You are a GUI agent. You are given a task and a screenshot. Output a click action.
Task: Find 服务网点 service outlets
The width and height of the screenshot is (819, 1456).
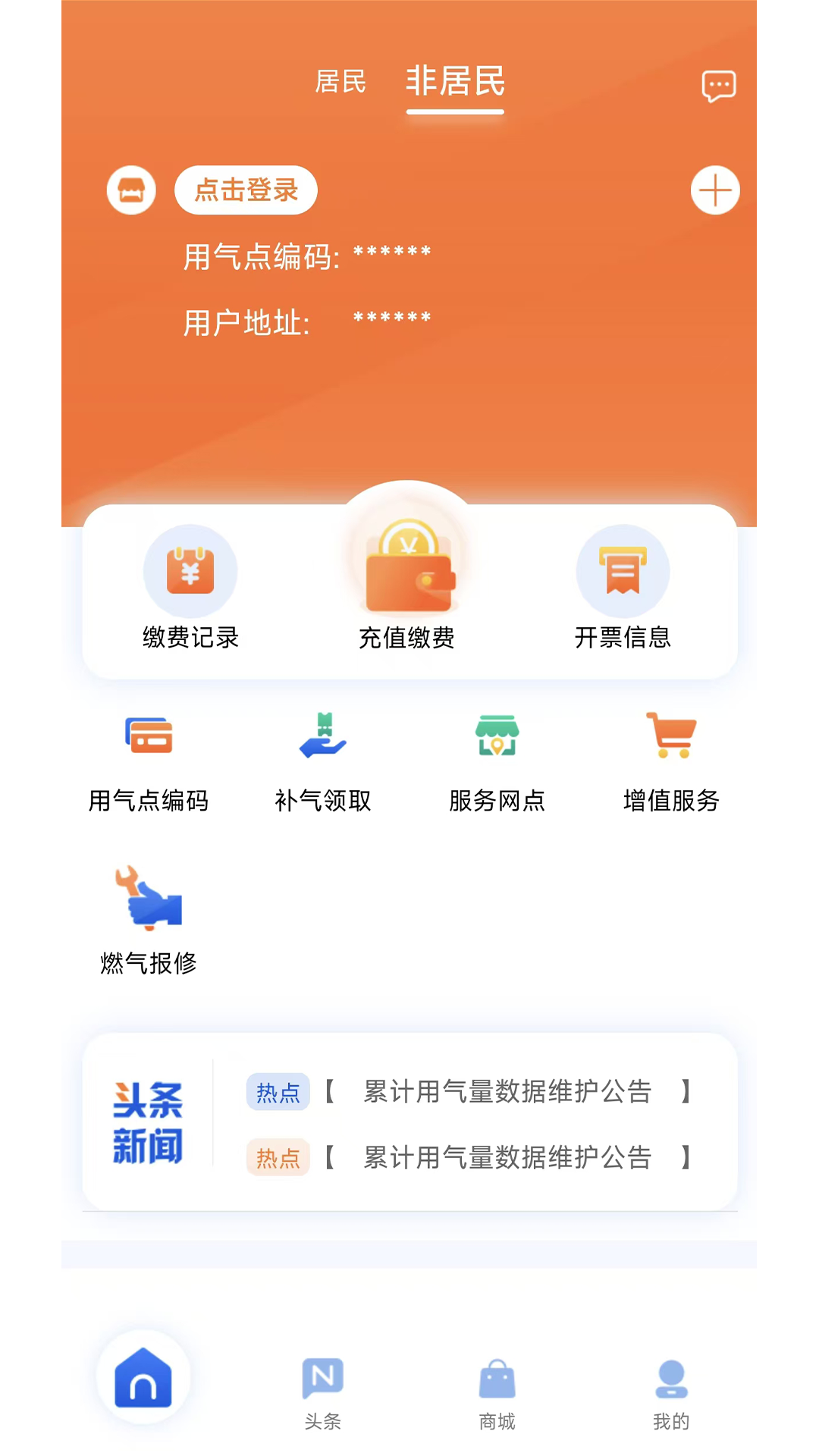(x=497, y=759)
